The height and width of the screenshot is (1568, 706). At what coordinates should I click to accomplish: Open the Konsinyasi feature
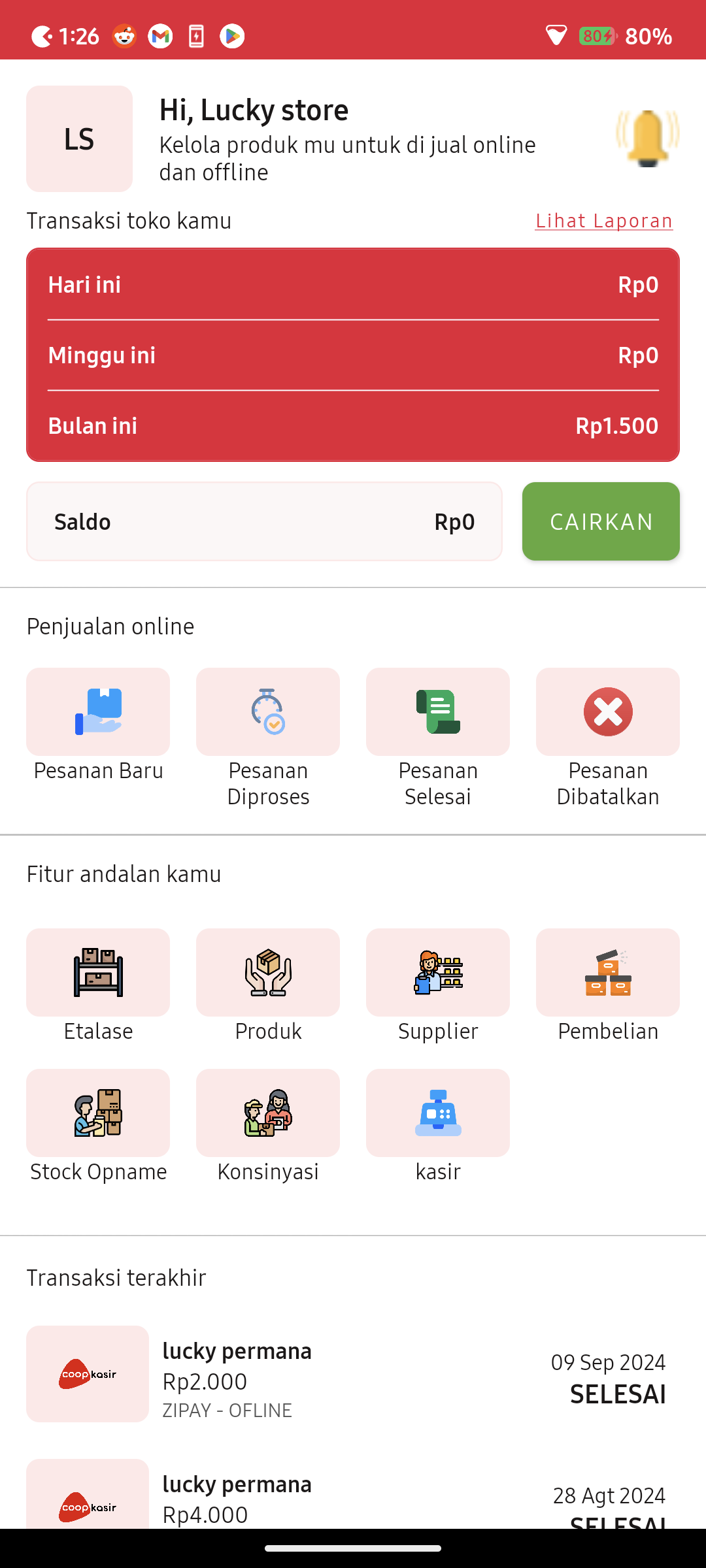(x=268, y=1113)
